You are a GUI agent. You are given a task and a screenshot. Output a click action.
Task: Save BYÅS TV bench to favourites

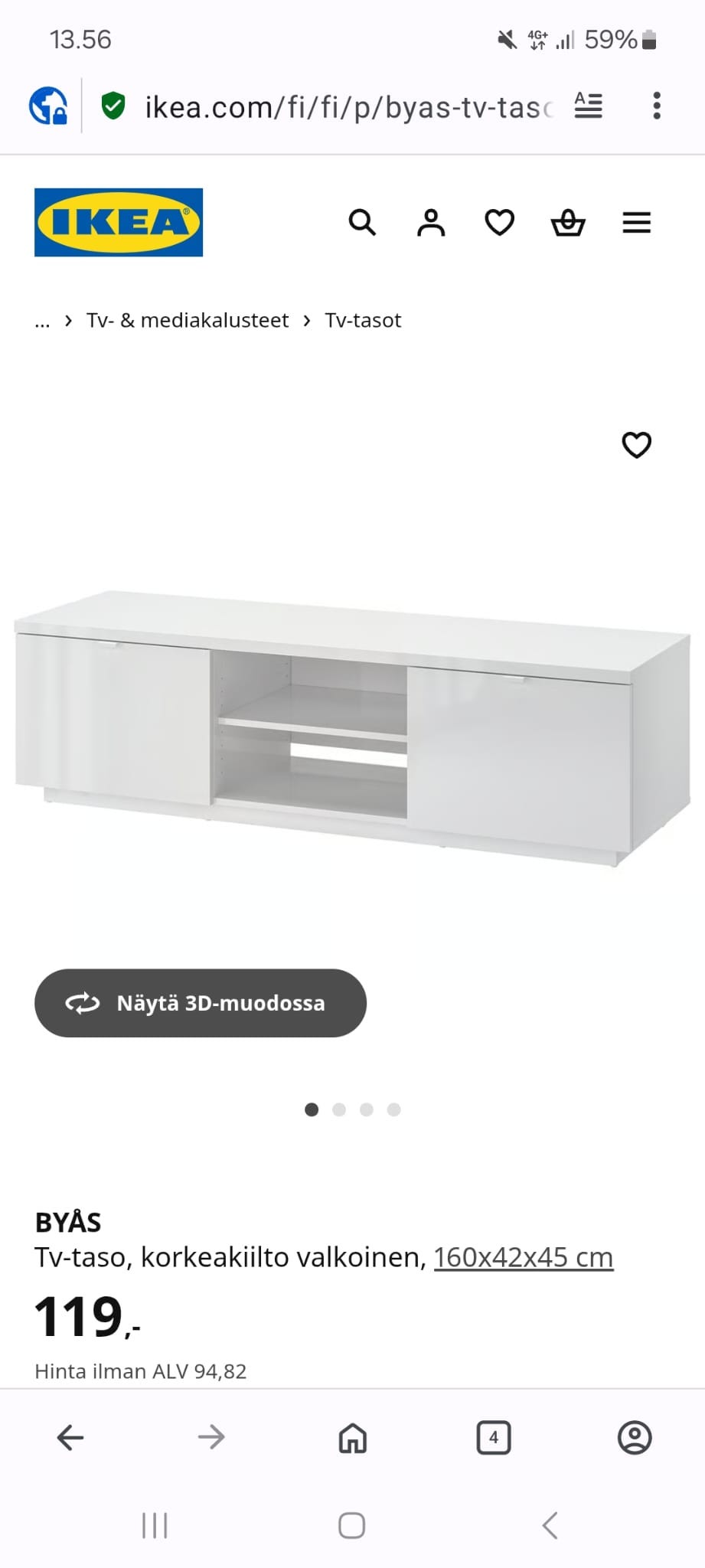click(x=636, y=445)
